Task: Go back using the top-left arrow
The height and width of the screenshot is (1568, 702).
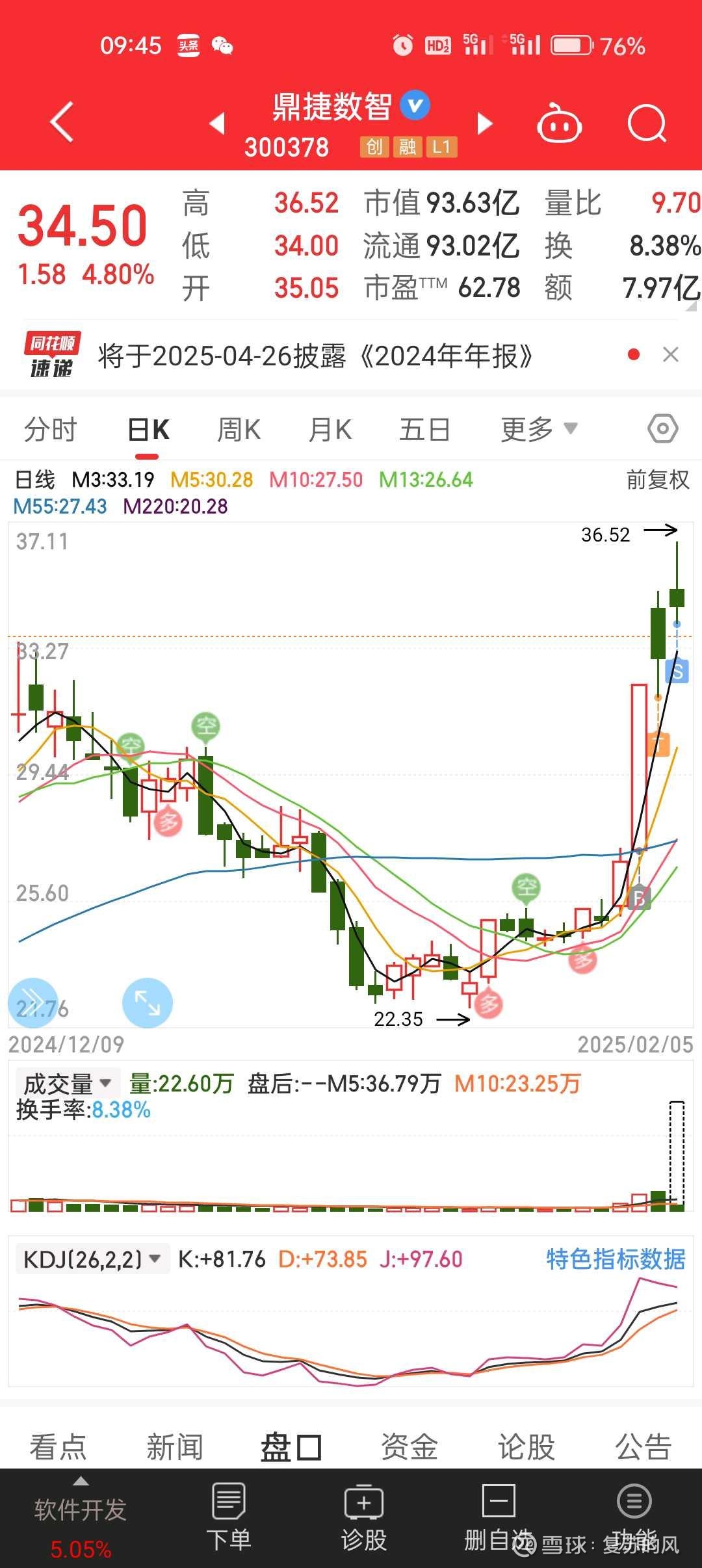Action: click(x=62, y=122)
